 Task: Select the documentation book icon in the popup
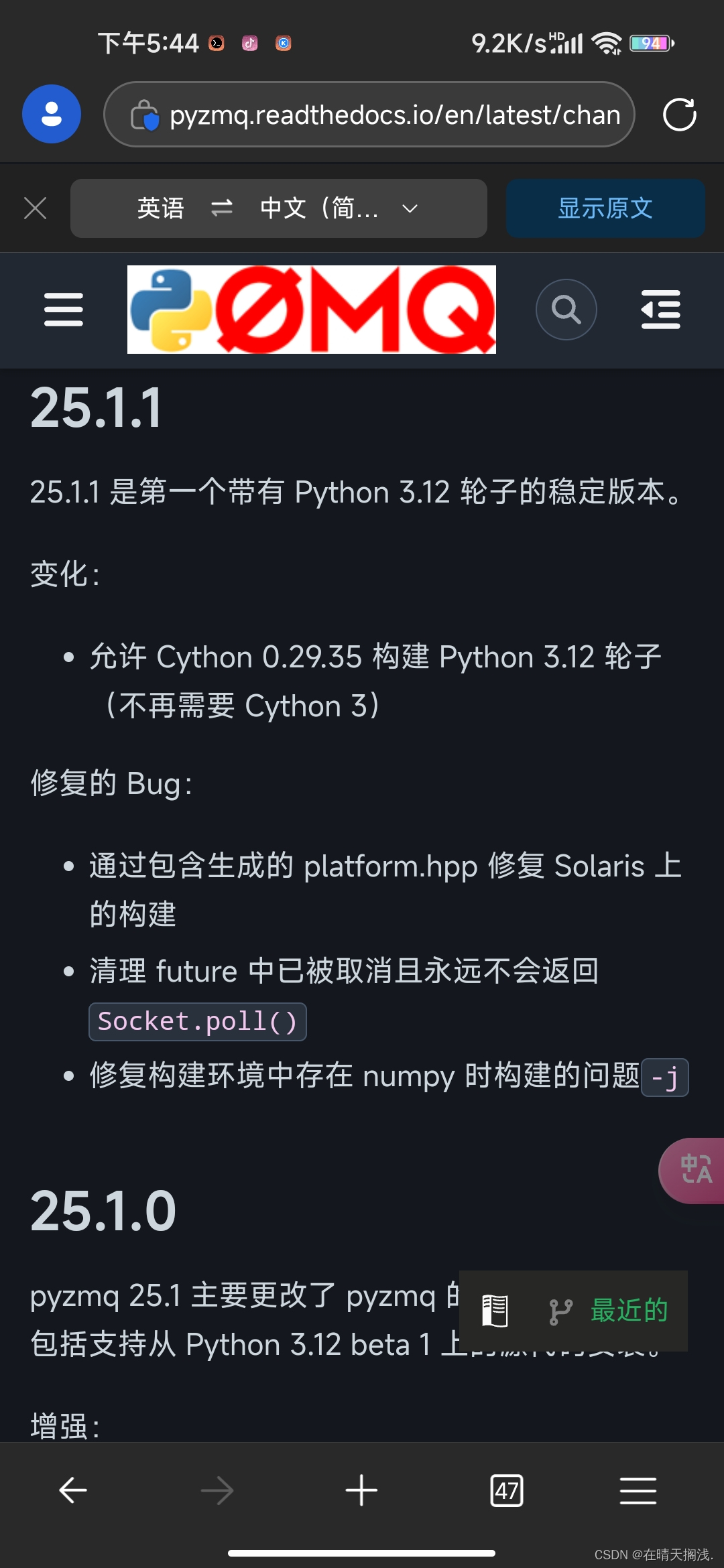494,1311
